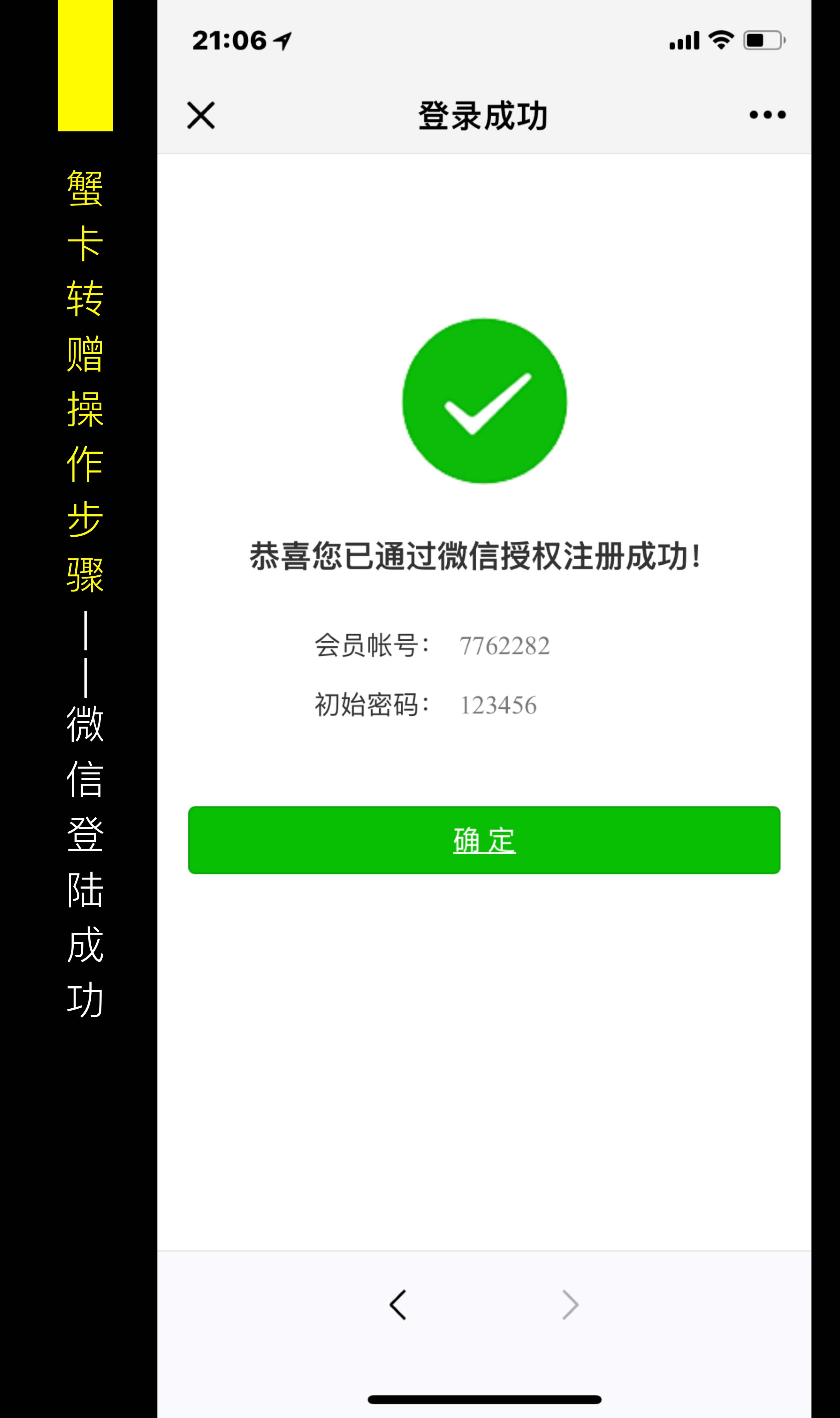This screenshot has height=1418, width=840.
Task: Close the 登录成功 page with X
Action: point(201,116)
